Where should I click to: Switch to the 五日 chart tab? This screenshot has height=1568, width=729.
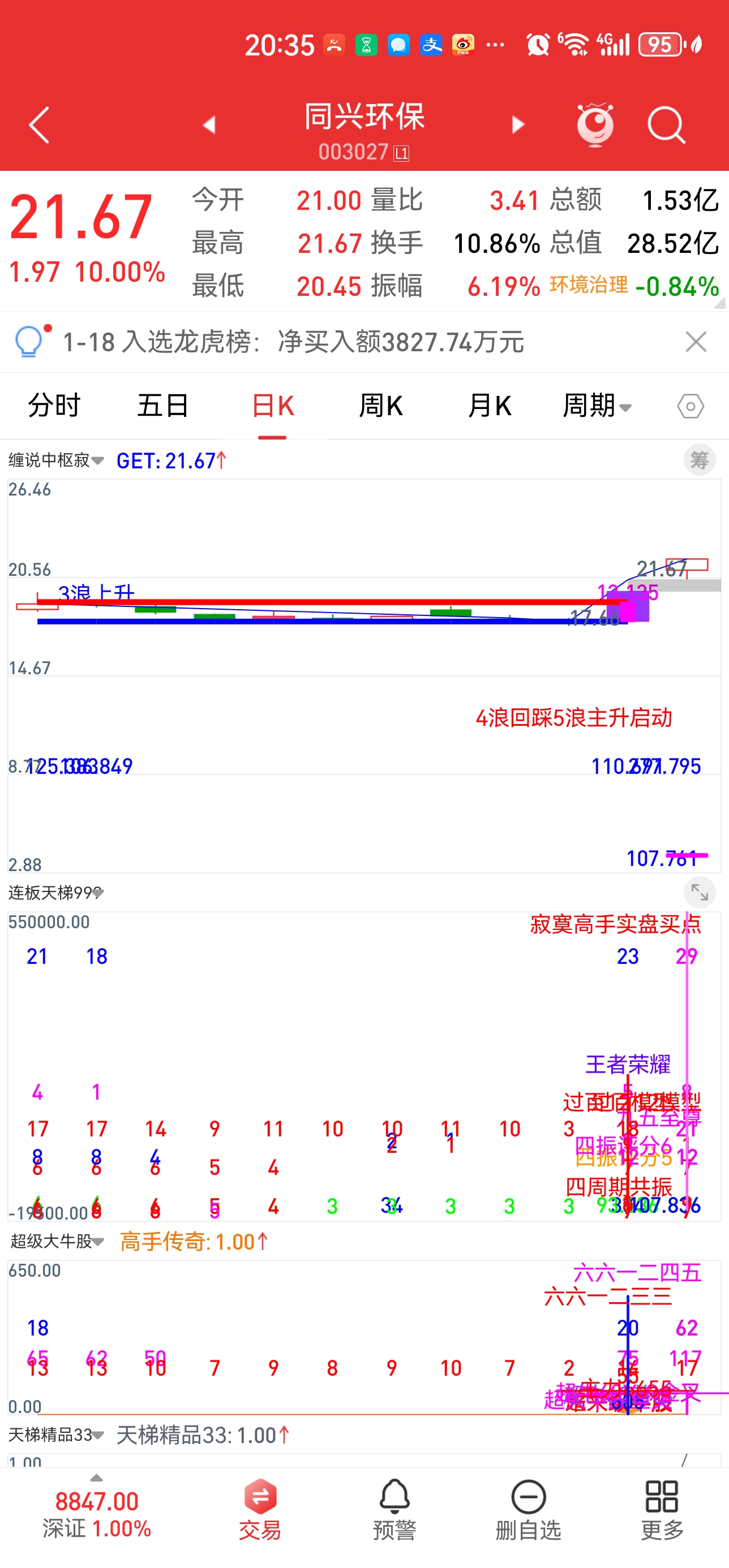[x=162, y=406]
